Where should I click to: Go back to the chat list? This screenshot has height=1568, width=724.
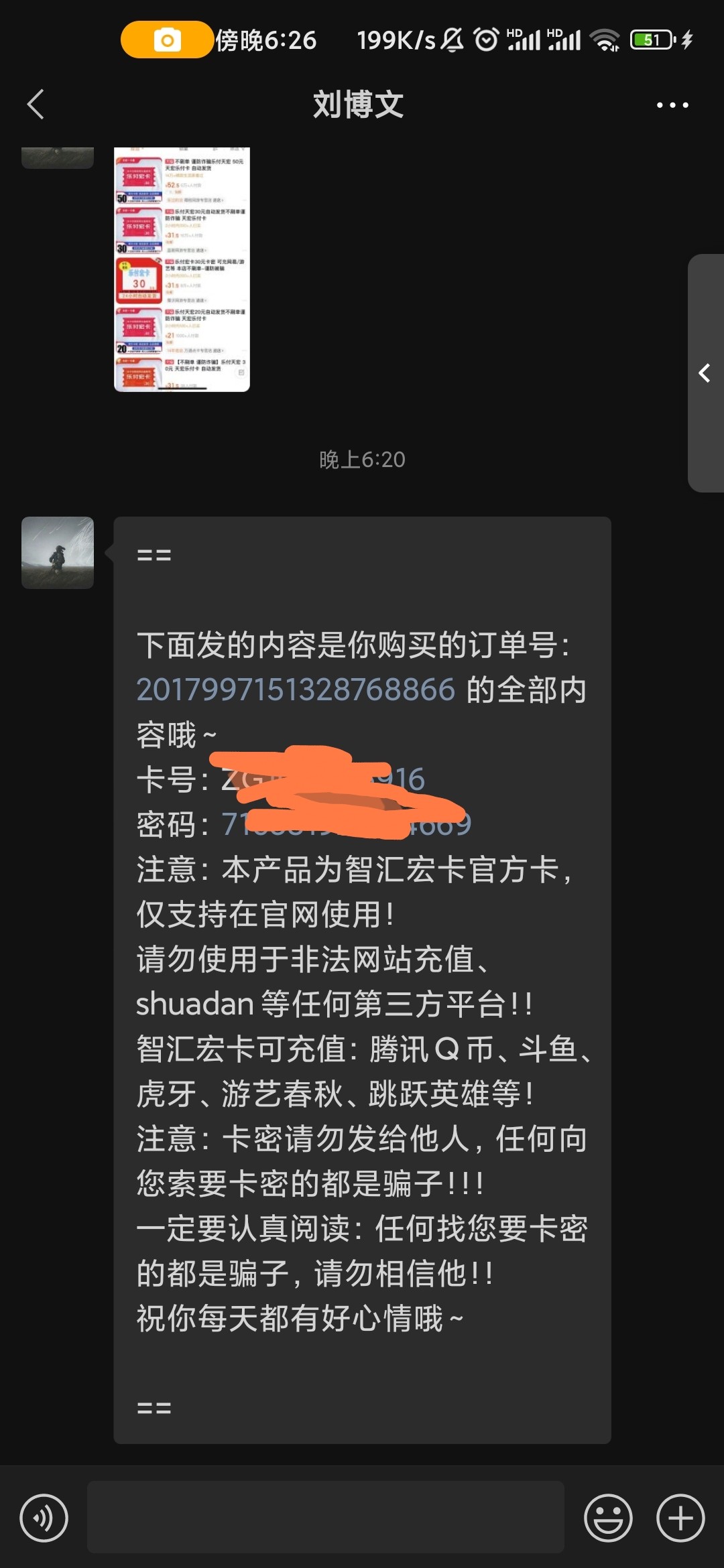[x=36, y=105]
